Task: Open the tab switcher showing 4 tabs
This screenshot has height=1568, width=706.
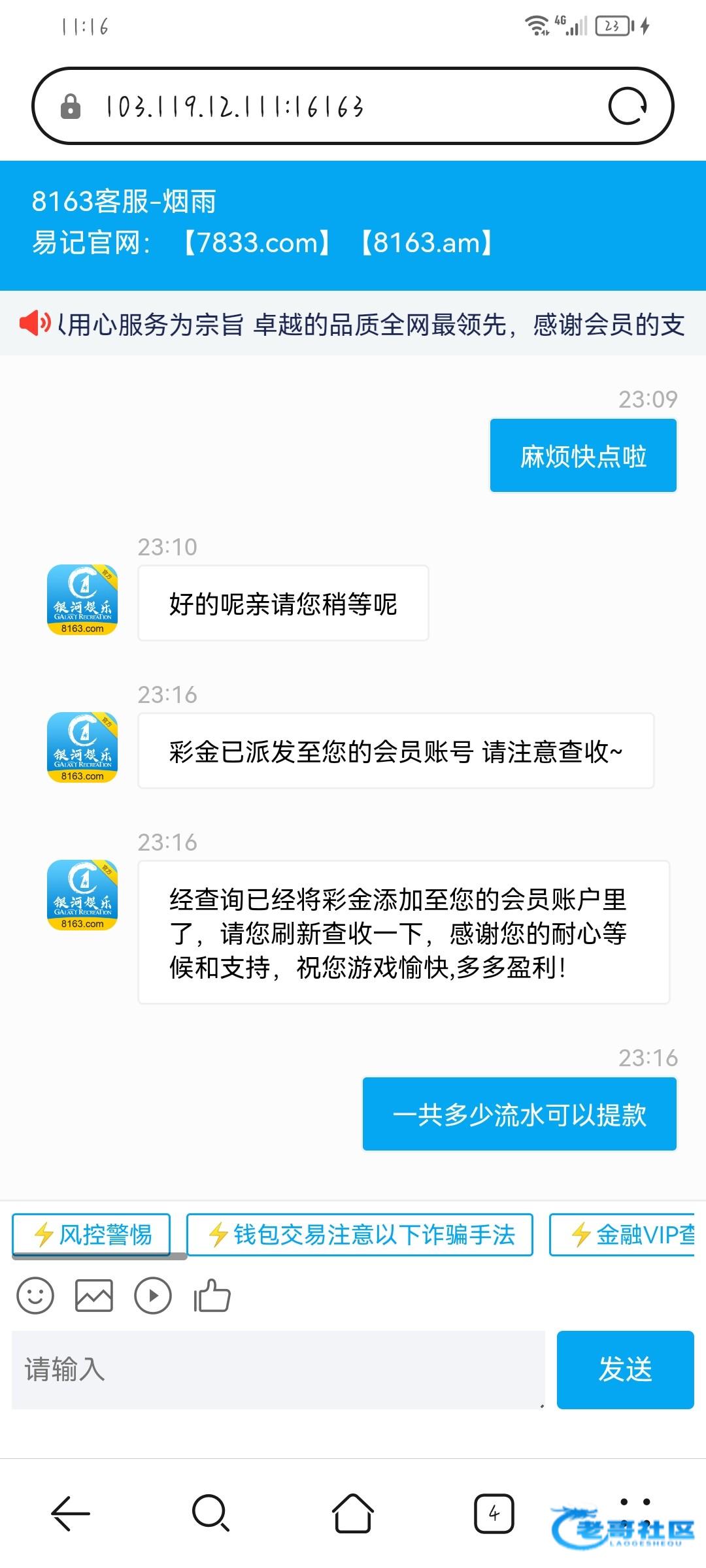Action: 494,1513
